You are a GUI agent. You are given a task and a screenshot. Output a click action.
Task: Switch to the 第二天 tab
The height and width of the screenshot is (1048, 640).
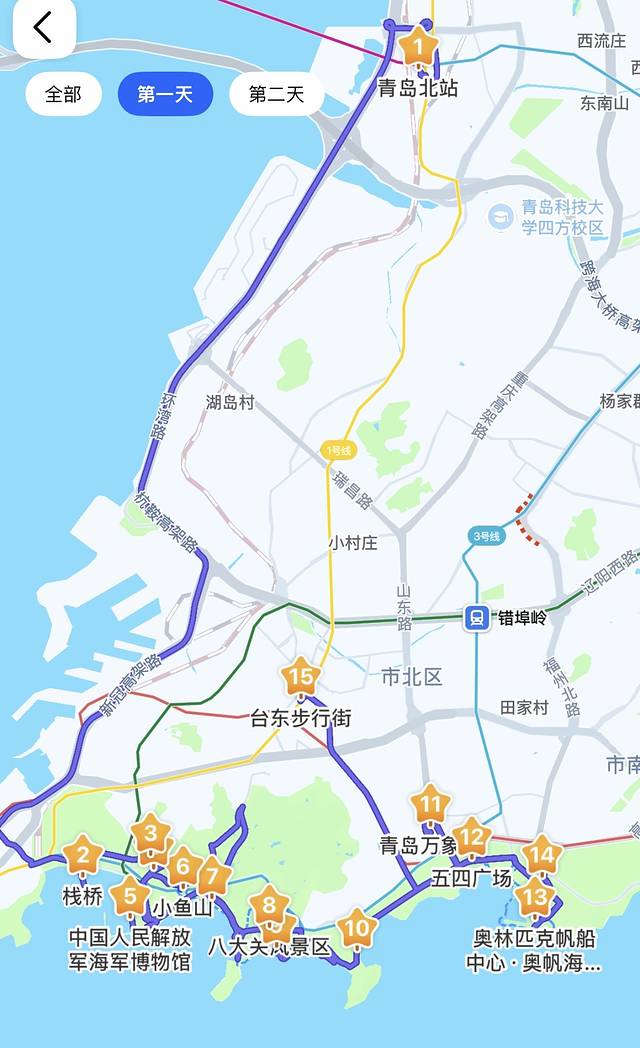tap(276, 95)
